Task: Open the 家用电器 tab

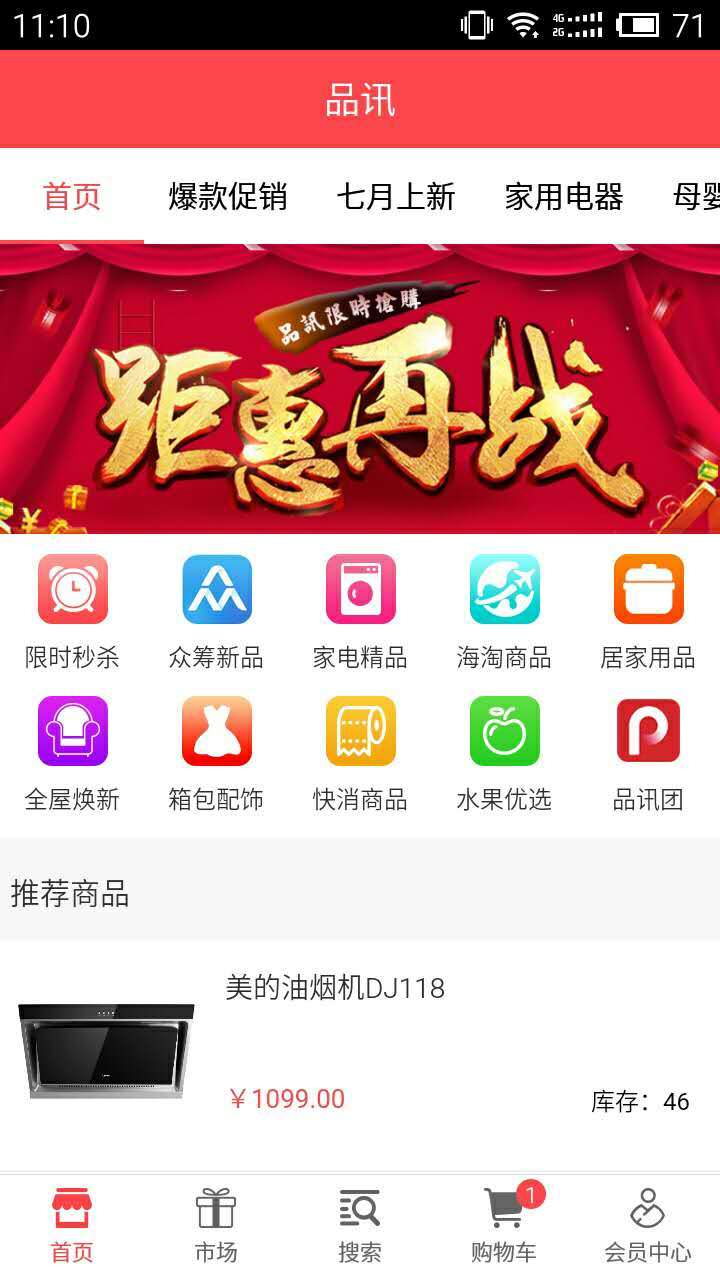Action: pyautogui.click(x=563, y=197)
